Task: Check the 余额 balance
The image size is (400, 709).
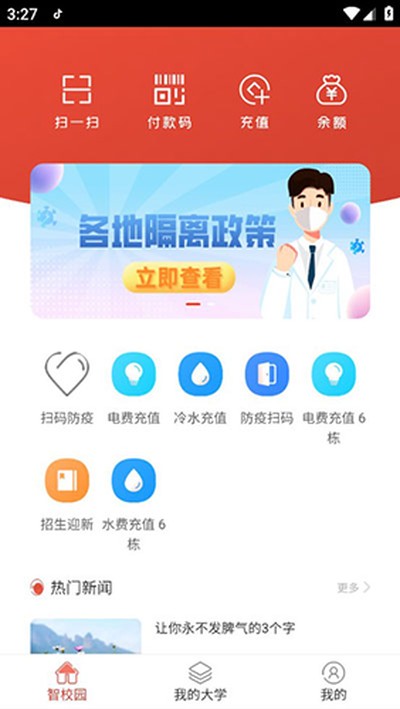Action: [x=332, y=102]
